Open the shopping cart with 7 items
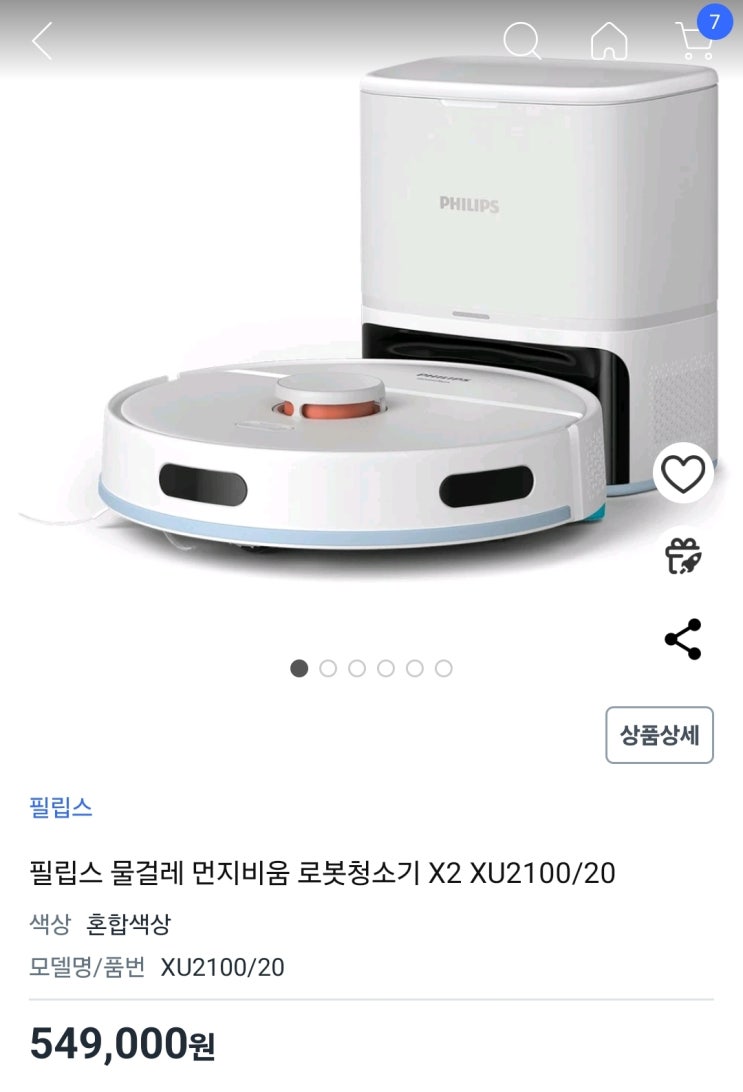The image size is (743, 1092). [697, 40]
